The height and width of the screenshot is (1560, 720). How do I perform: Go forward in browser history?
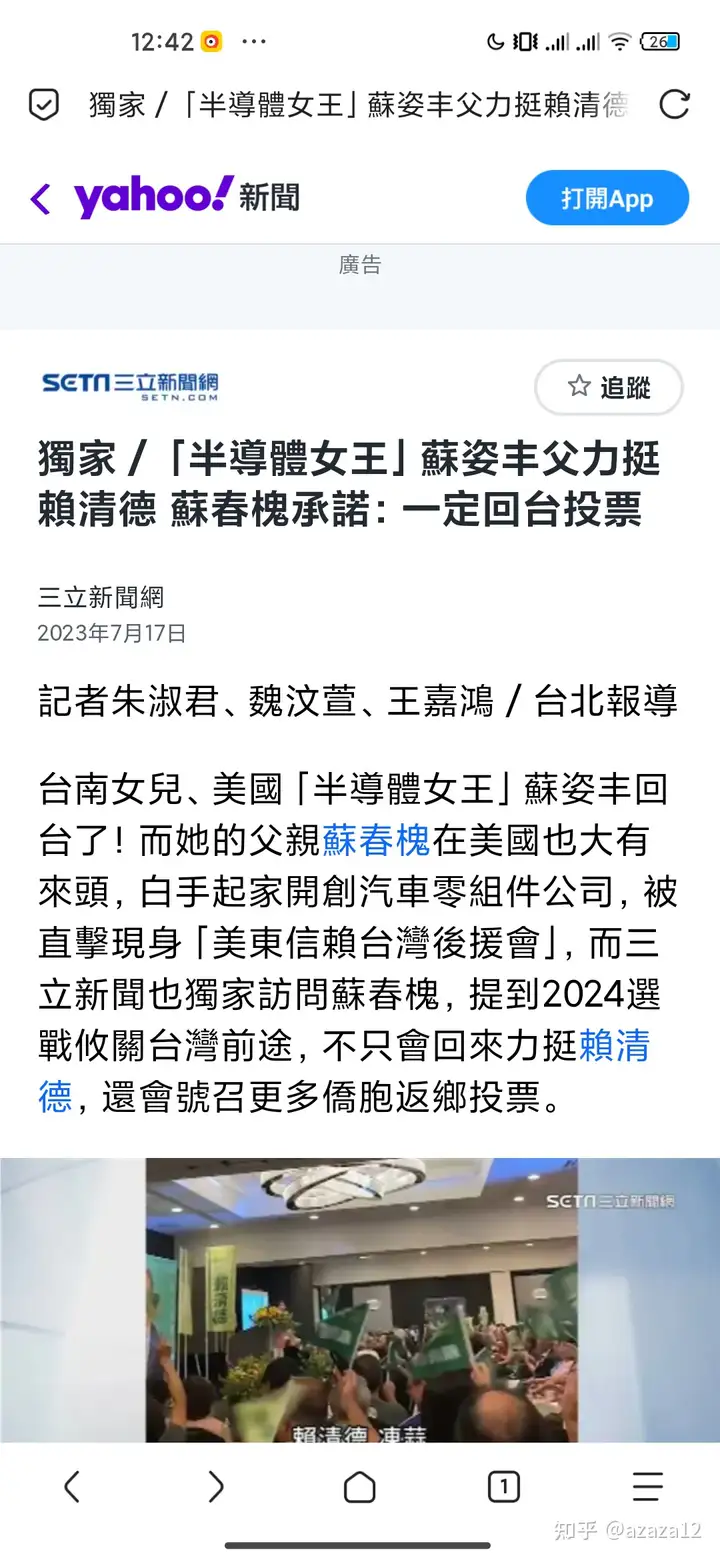click(216, 1487)
